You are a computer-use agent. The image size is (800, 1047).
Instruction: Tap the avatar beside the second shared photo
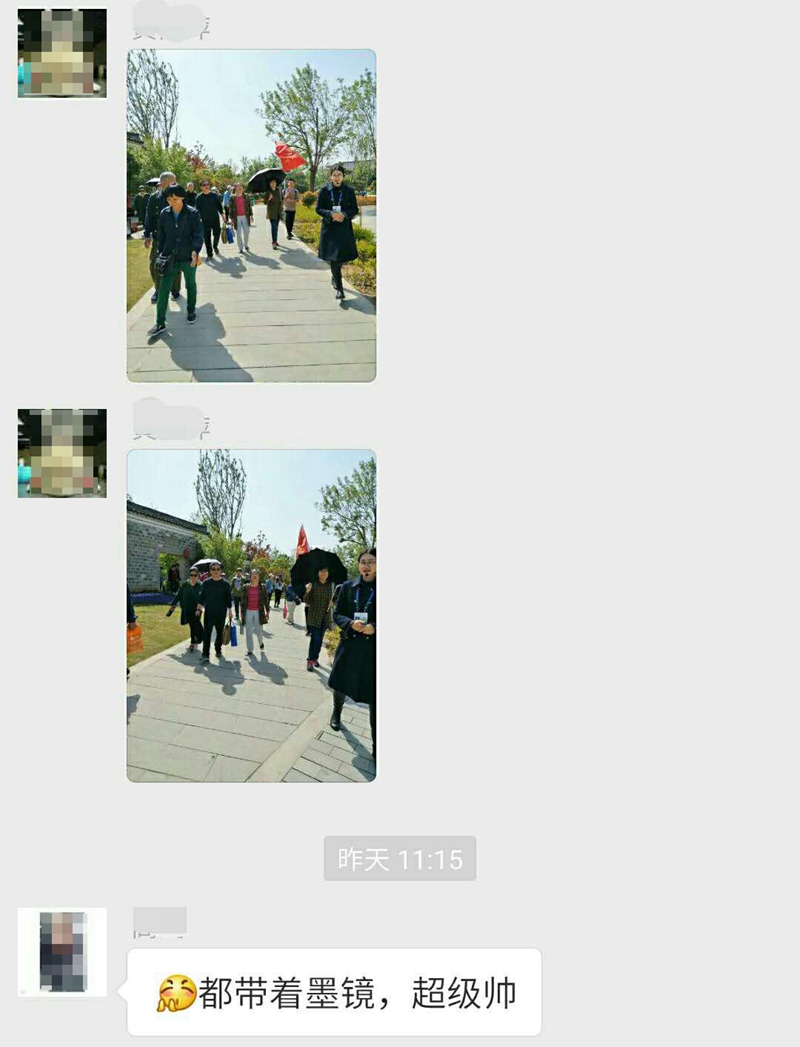(62, 453)
